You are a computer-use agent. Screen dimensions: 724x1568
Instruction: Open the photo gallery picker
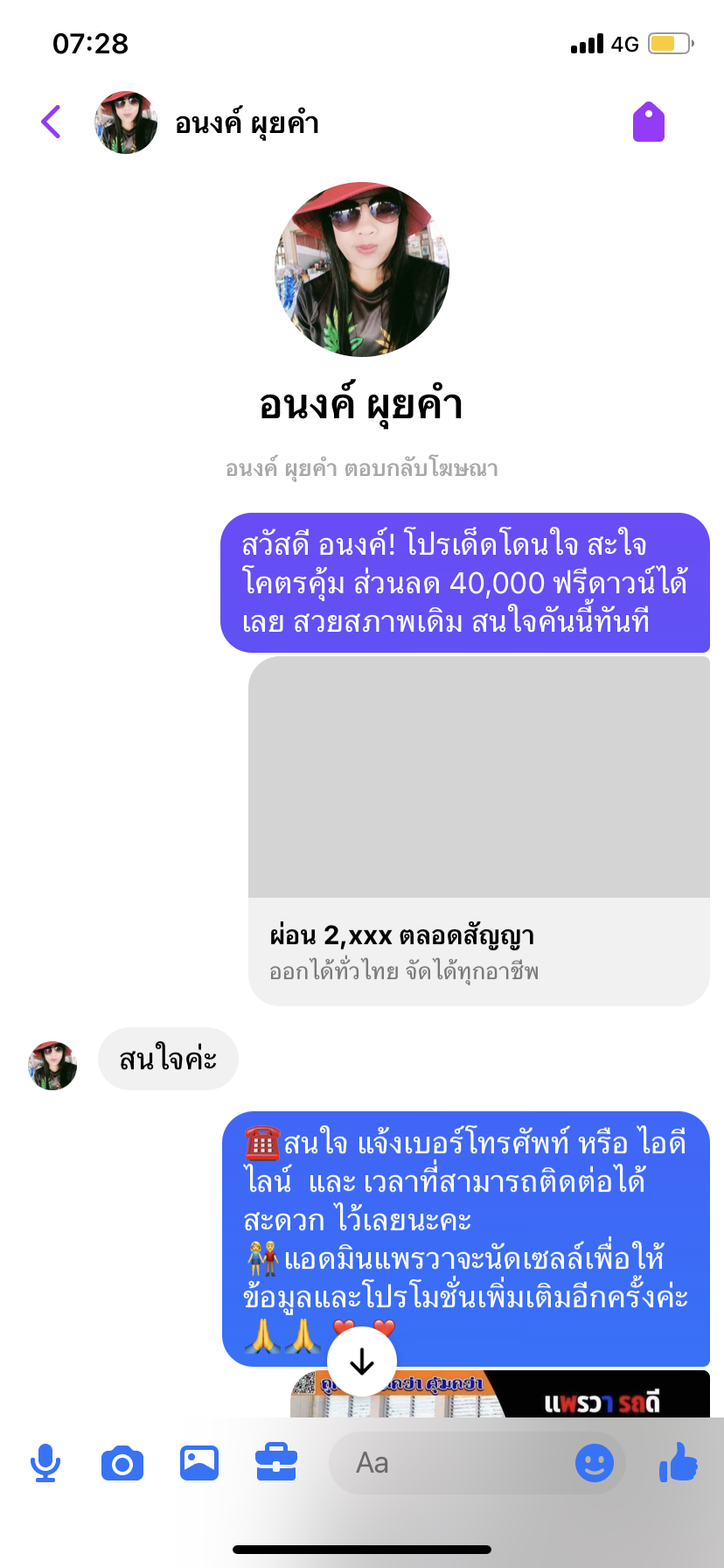(x=199, y=1463)
